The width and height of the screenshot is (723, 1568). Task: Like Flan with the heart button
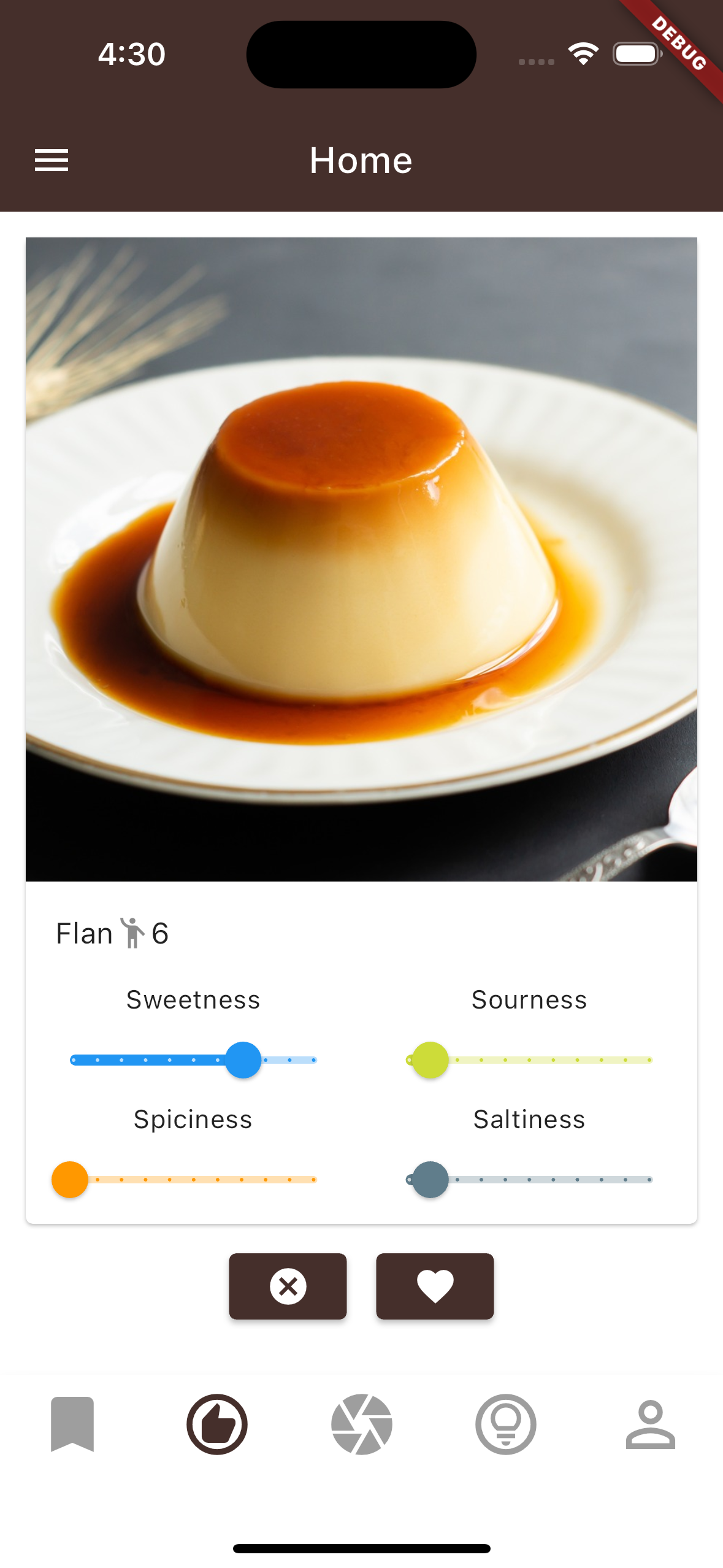[x=434, y=1286]
